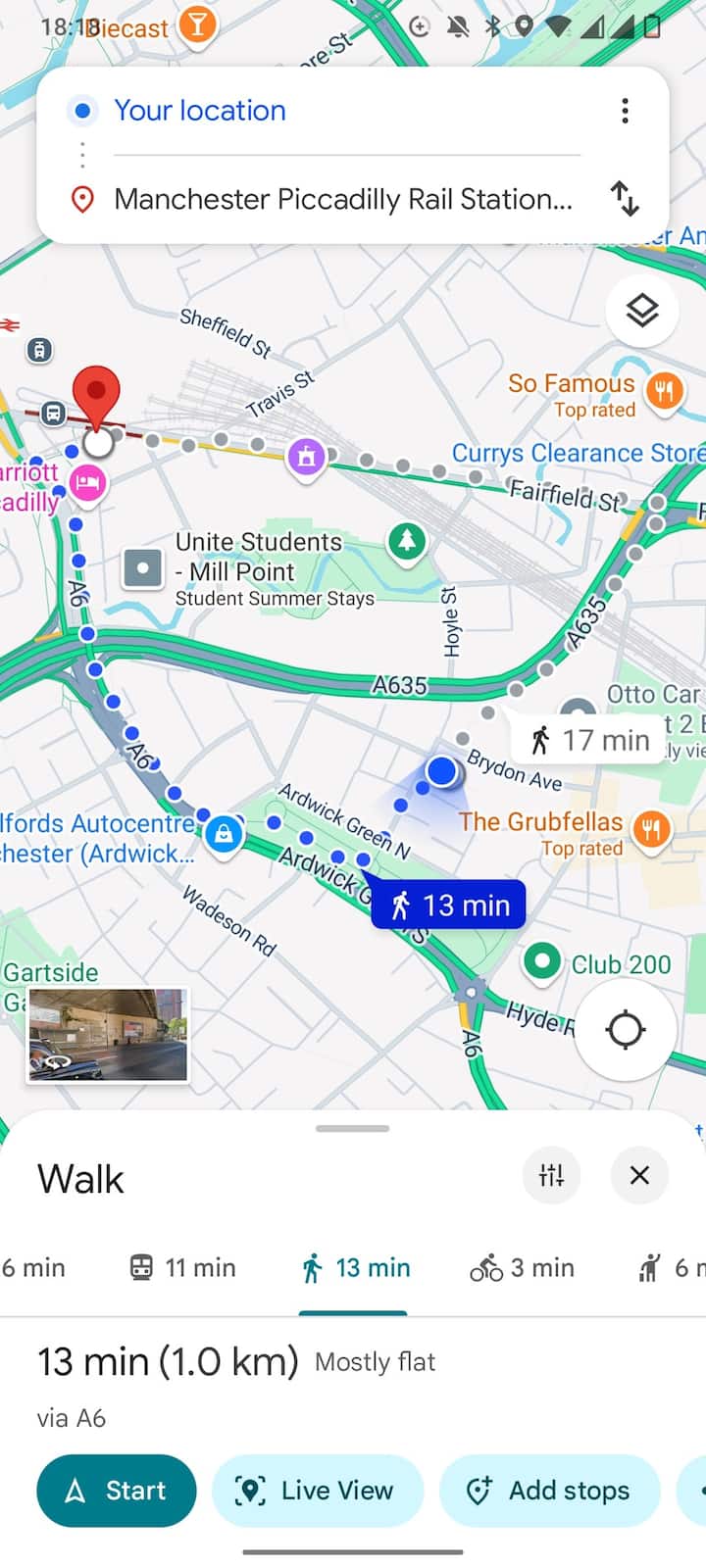706x1568 pixels.
Task: Swap start and destination locations
Action: tap(625, 199)
